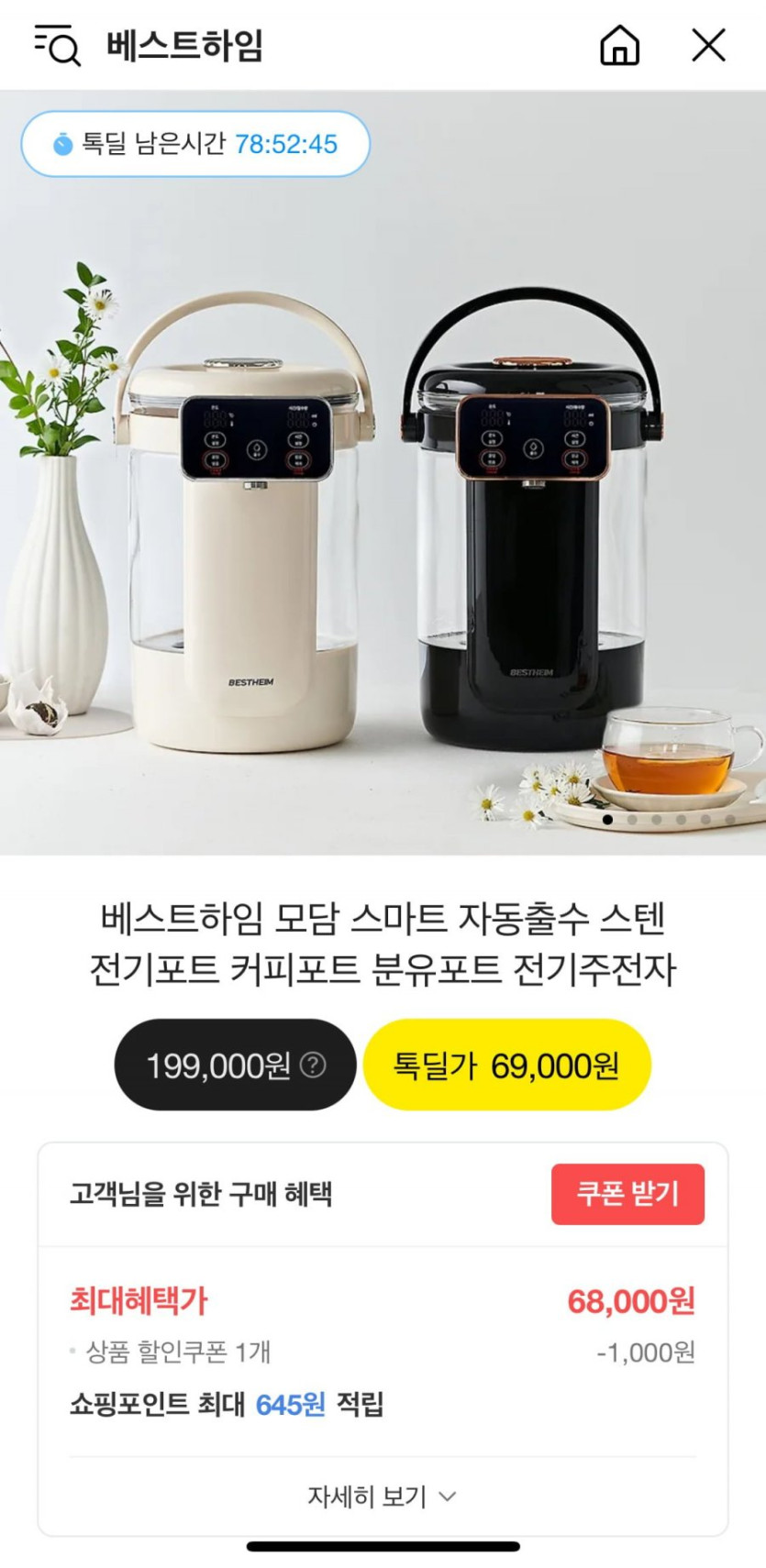Screen dimensions: 766x1568
Task: Open the kettle product image
Action: [x=383, y=513]
